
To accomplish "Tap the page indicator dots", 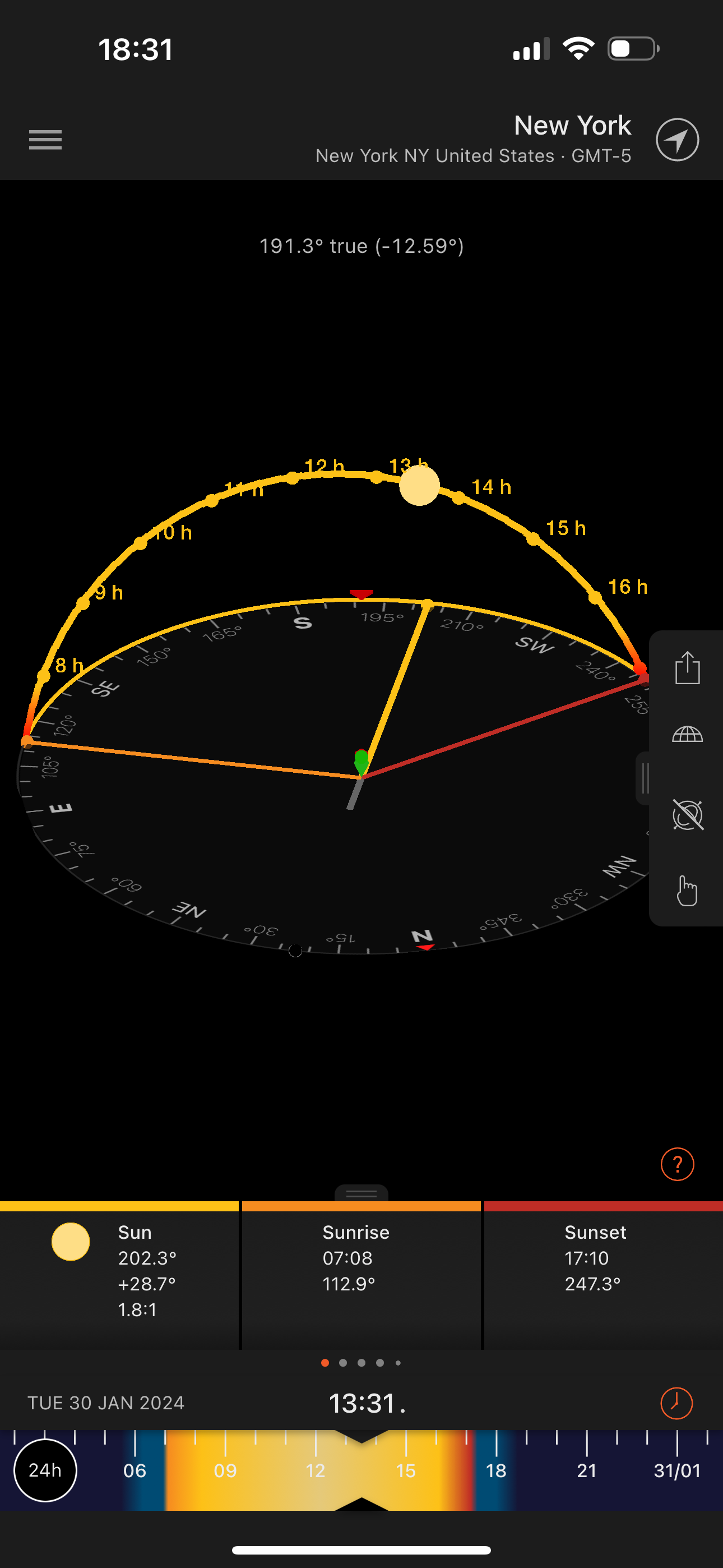I will (x=361, y=1363).
